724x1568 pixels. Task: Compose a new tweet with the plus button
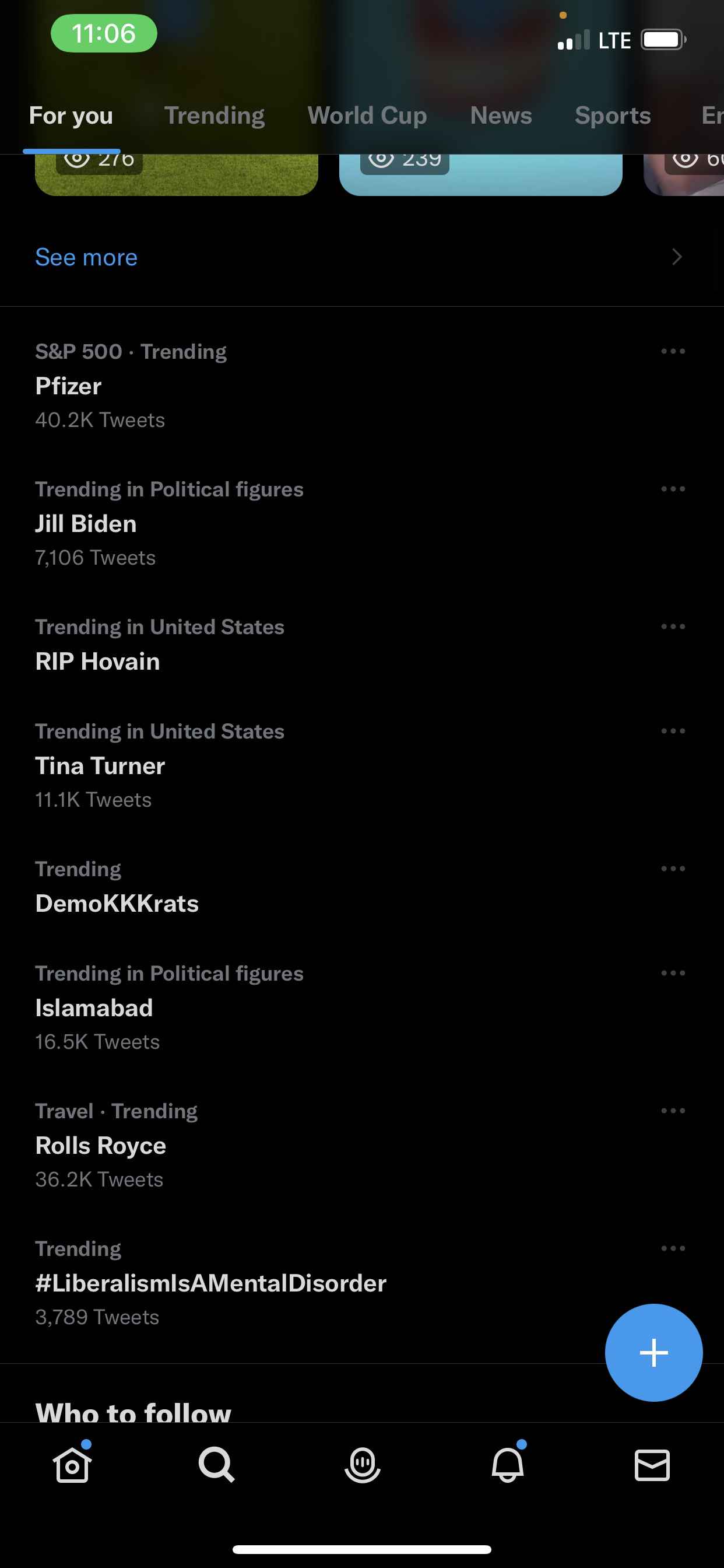coord(653,1352)
